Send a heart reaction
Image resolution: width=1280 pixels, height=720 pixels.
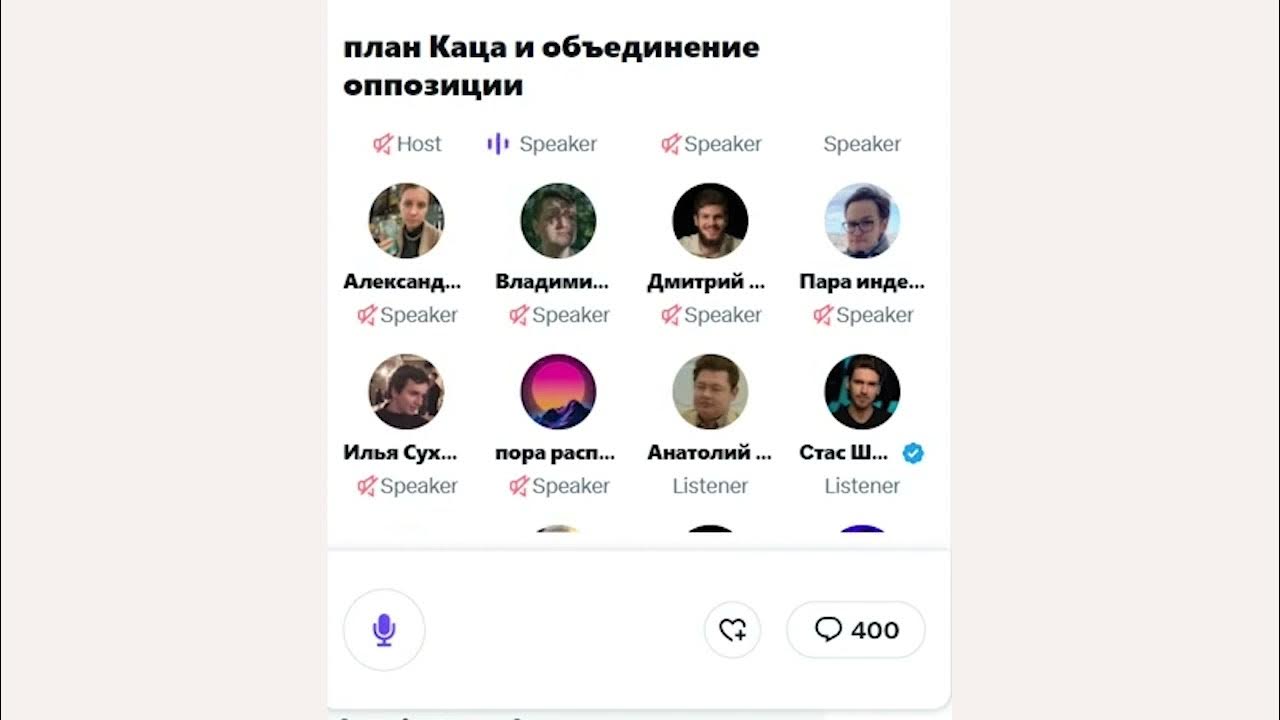point(732,630)
